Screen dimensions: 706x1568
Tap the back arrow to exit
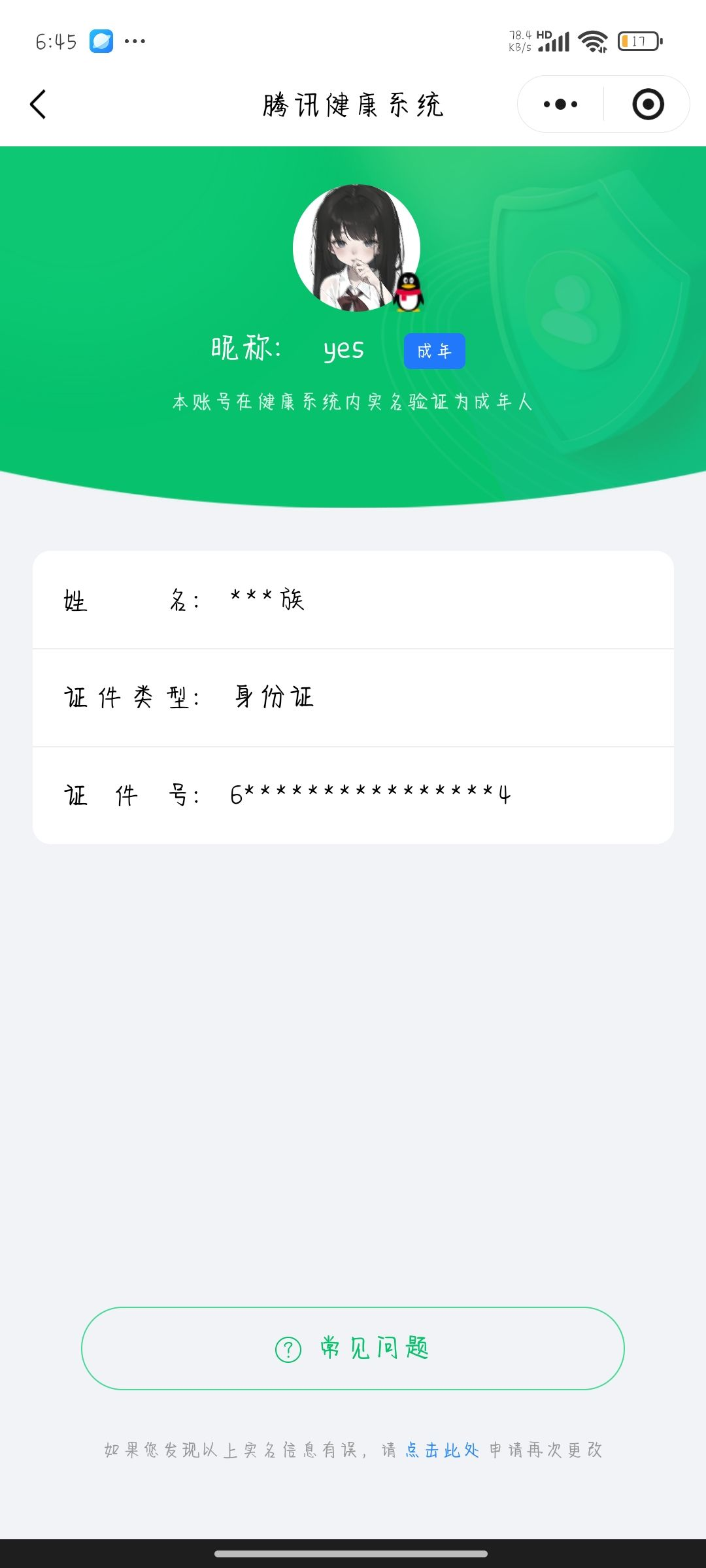[x=37, y=104]
